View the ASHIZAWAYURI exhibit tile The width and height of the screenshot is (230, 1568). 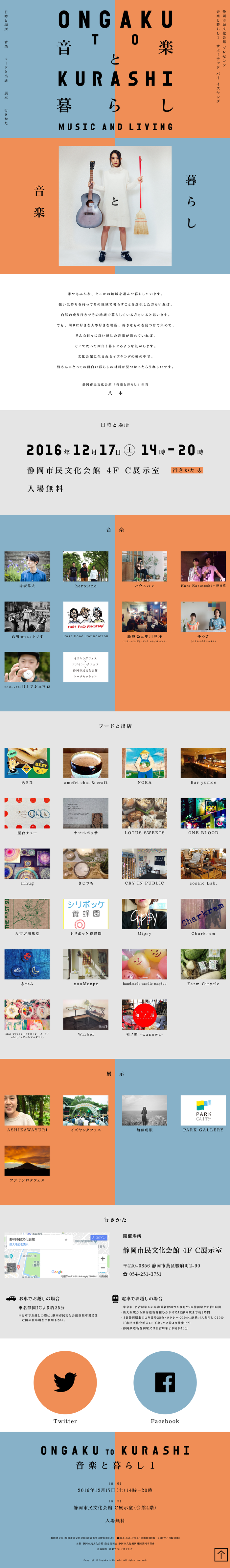point(27,1114)
